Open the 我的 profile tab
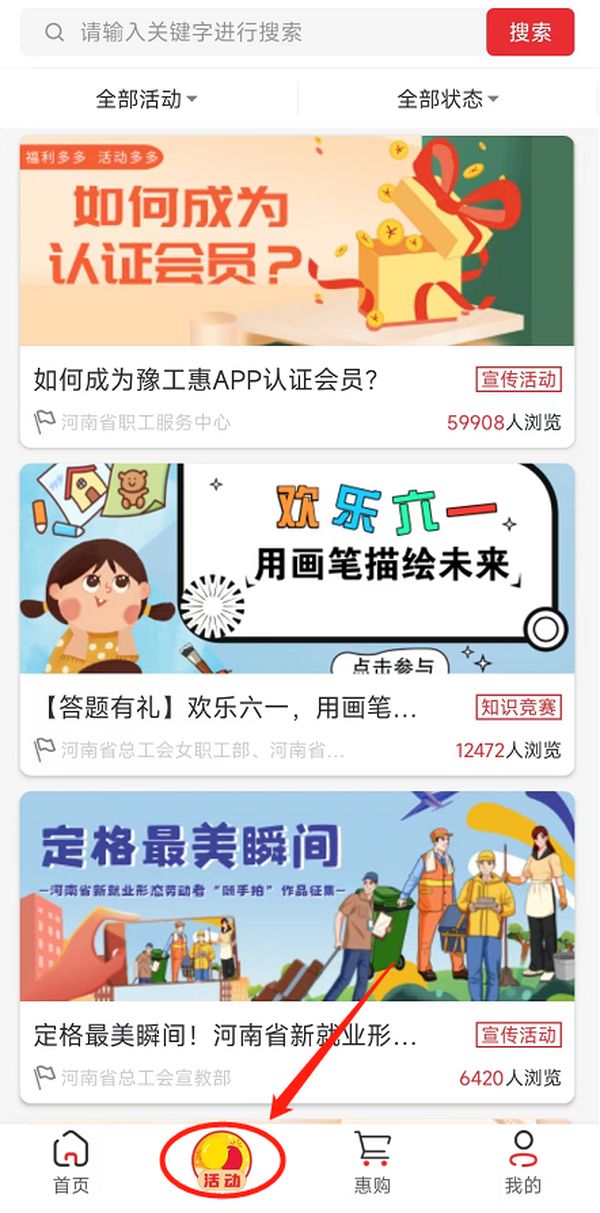This screenshot has height=1213, width=600. (522, 1163)
